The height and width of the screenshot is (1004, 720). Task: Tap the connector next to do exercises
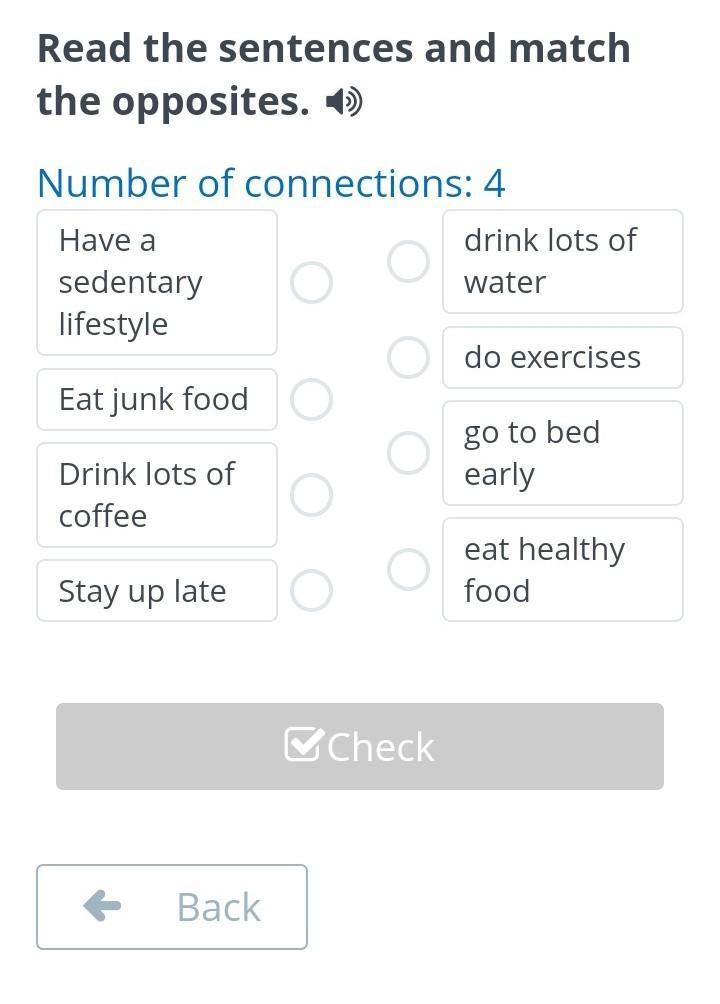408,358
